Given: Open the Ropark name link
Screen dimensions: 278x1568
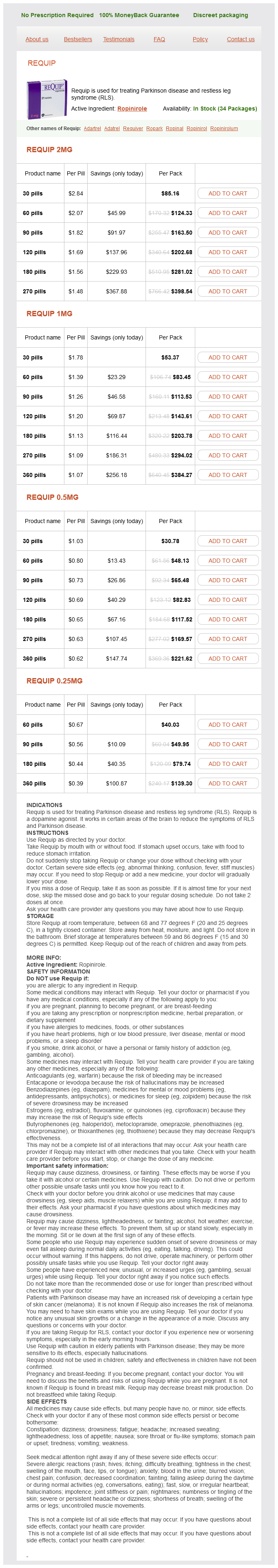Looking at the screenshot, I should 154,129.
